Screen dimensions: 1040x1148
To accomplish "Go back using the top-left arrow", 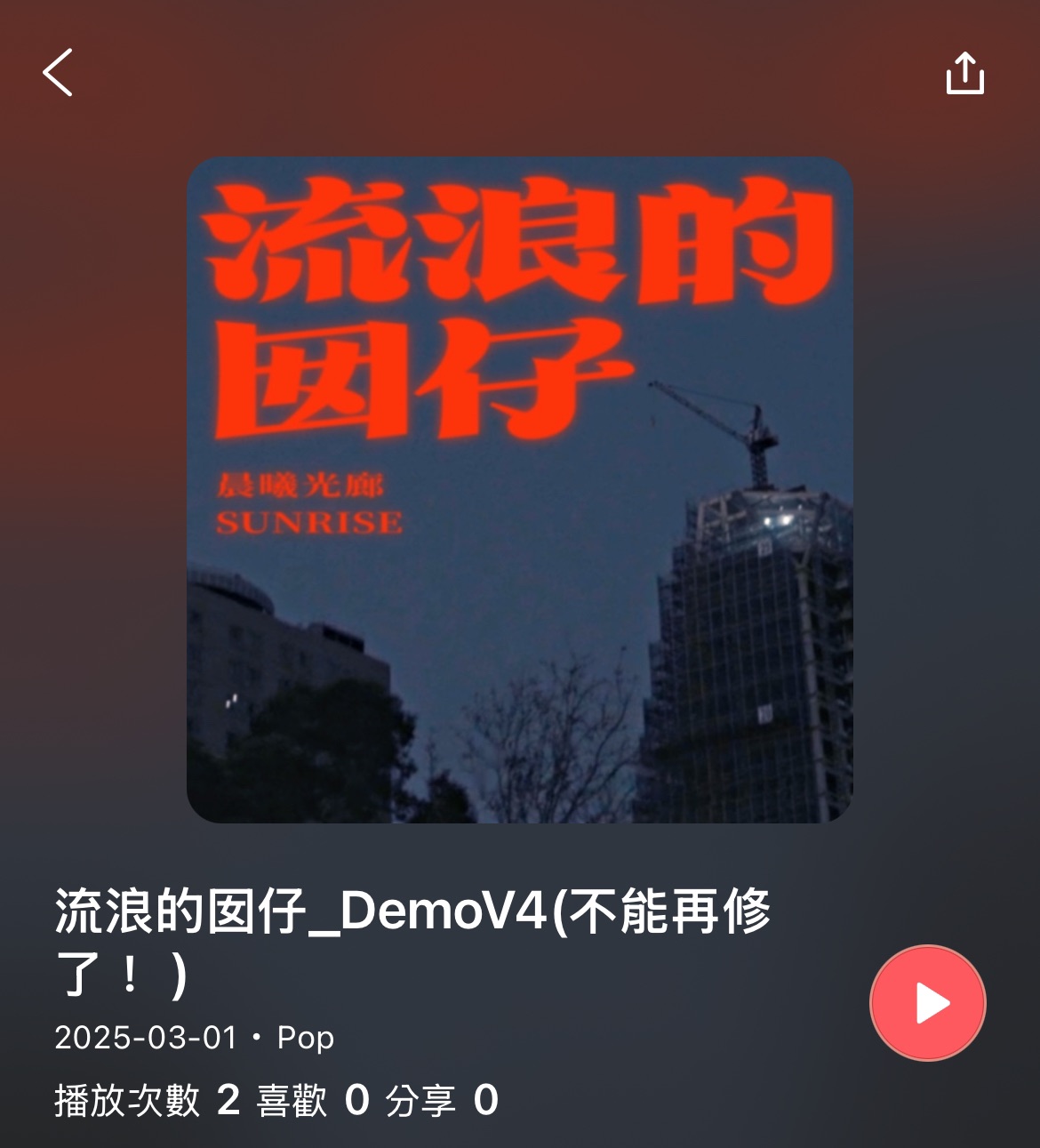I will 59,73.
